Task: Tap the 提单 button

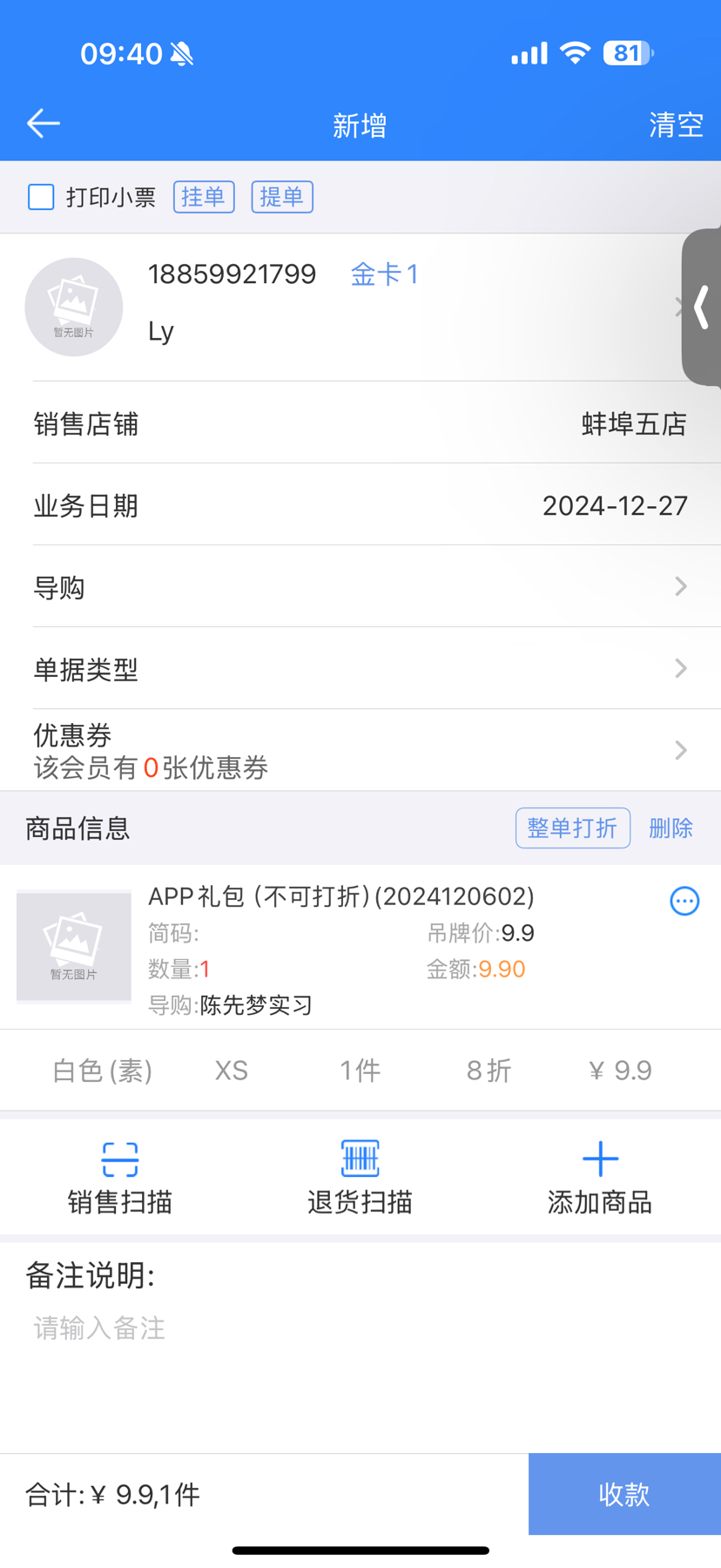Action: (x=282, y=197)
